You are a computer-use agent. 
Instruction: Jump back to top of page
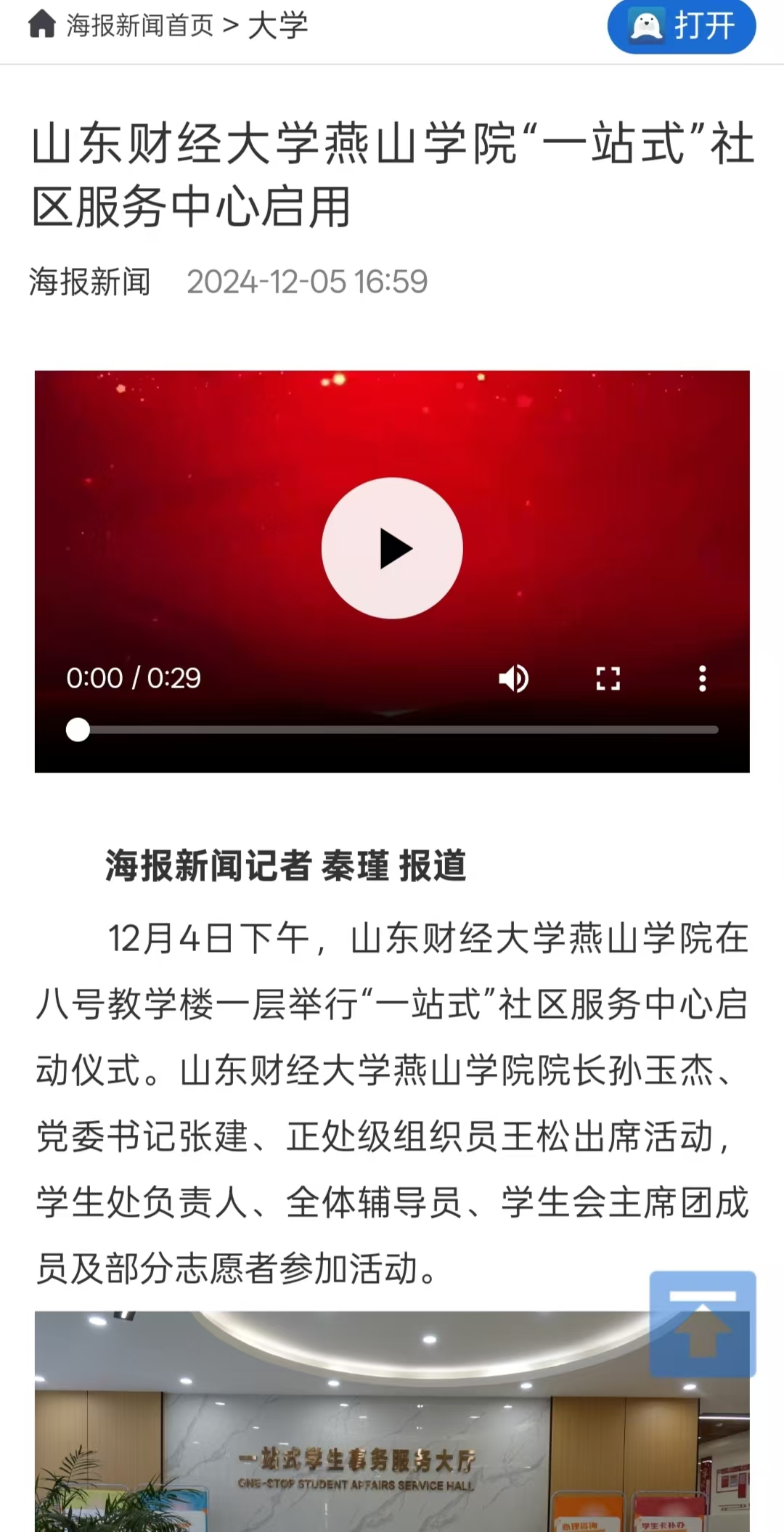point(702,1324)
